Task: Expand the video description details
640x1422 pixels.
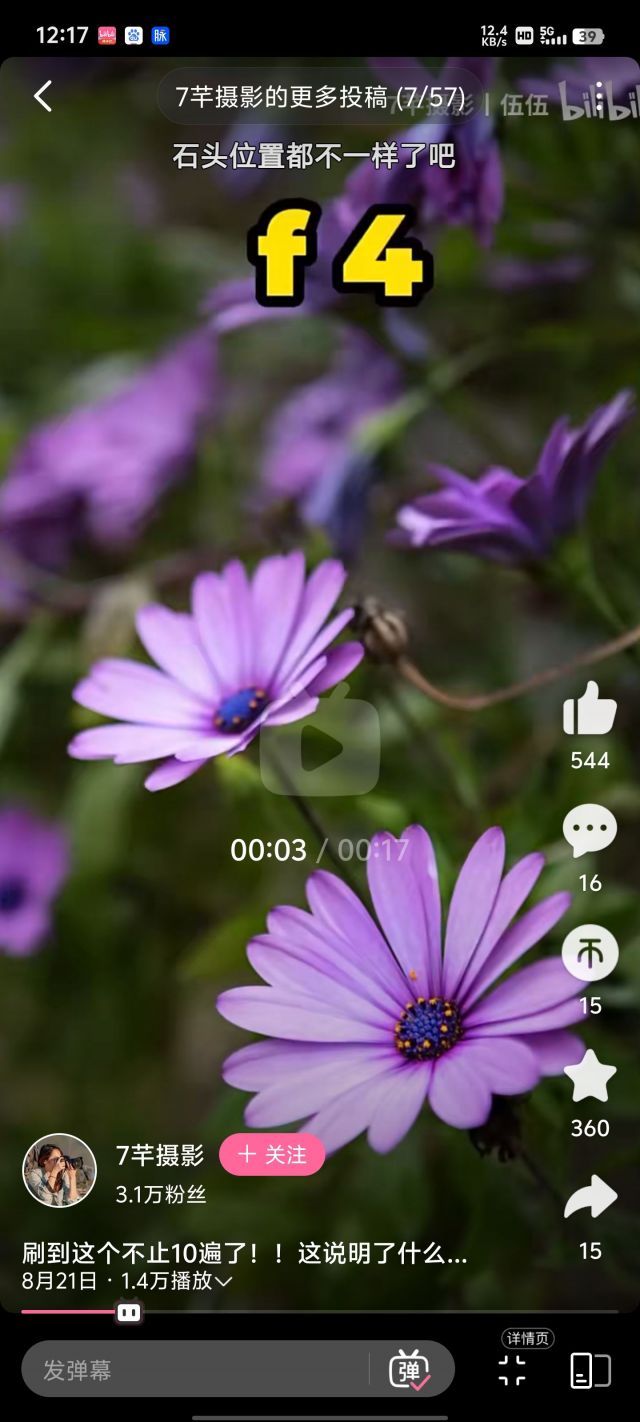Action: (x=223, y=1281)
